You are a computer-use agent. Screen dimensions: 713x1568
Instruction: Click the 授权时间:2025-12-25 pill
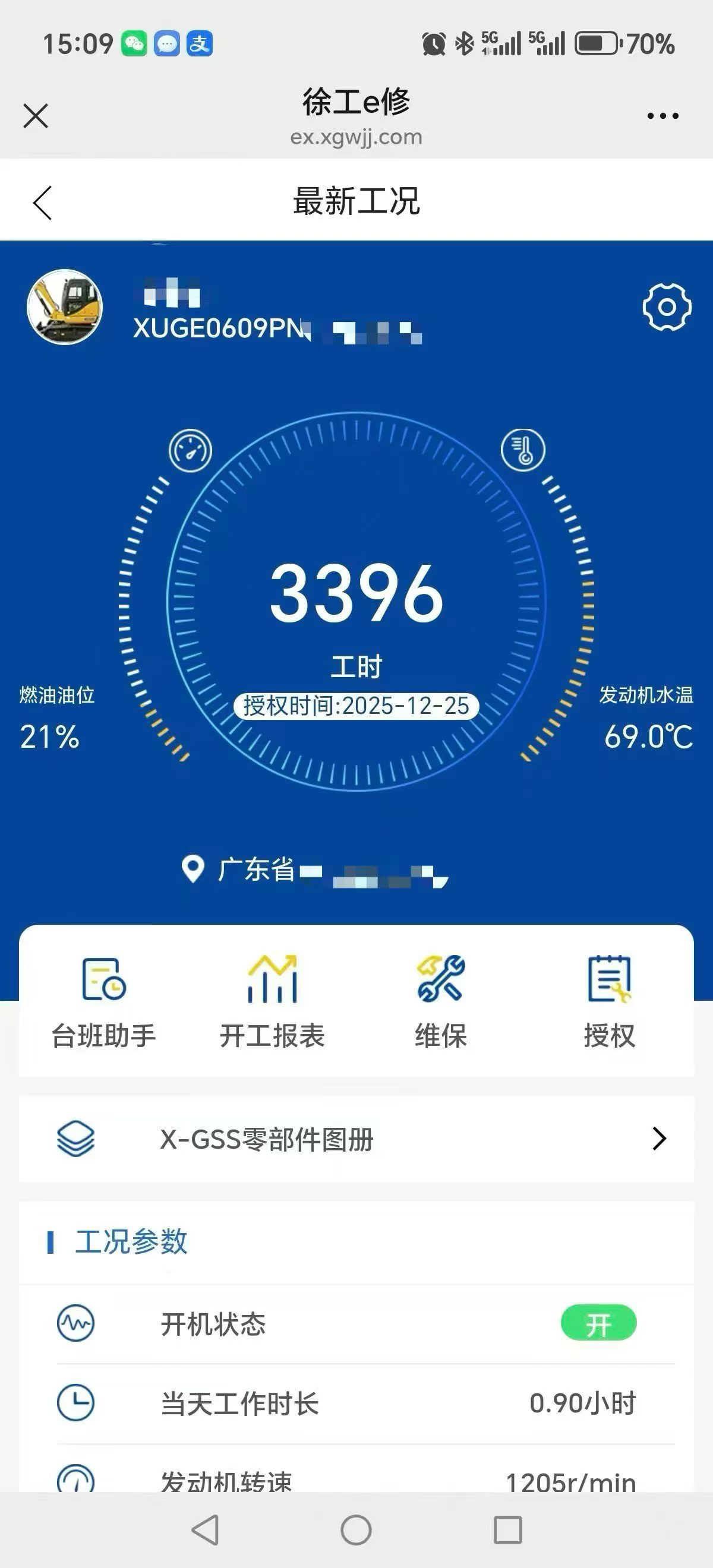click(356, 706)
